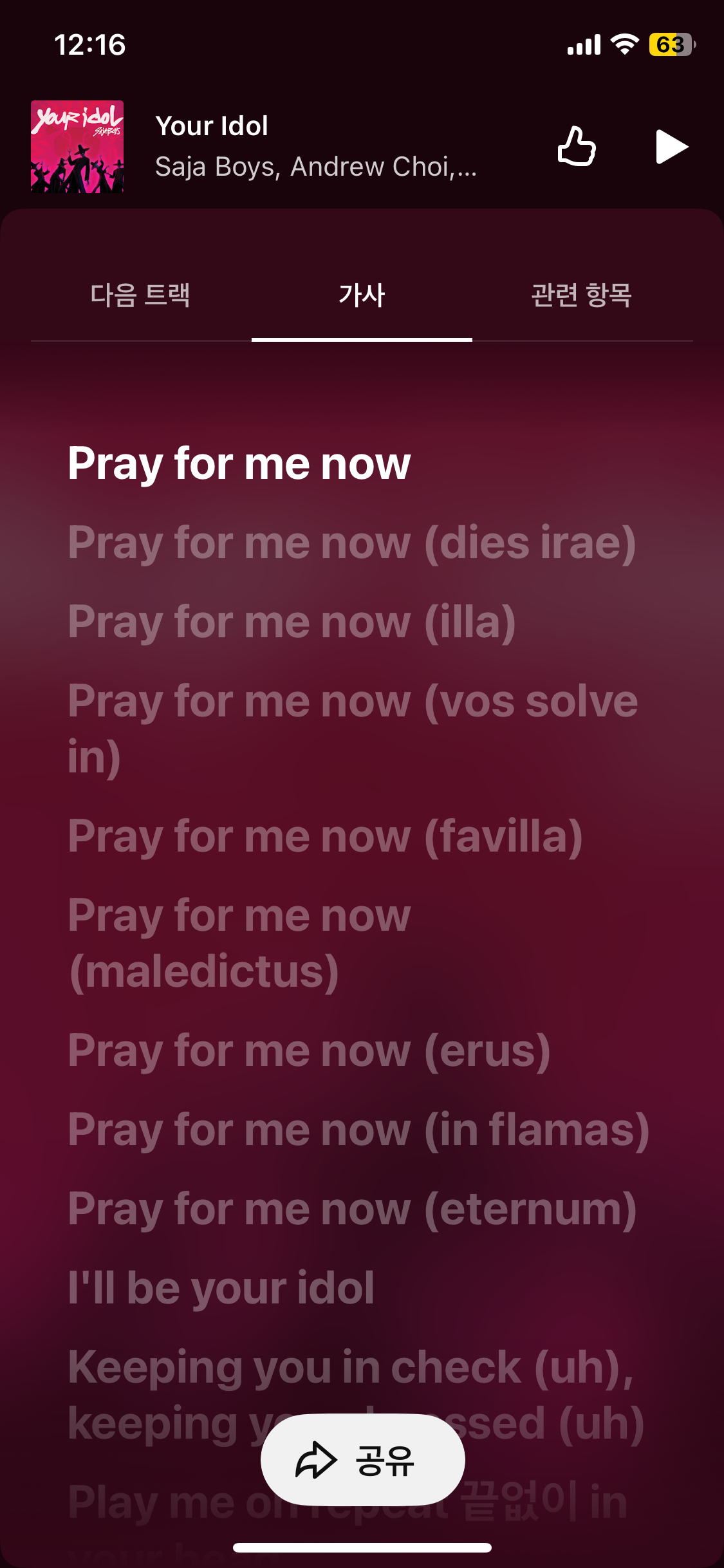Switch to the 다음 트랙 tab
The height and width of the screenshot is (1568, 724).
(x=140, y=295)
